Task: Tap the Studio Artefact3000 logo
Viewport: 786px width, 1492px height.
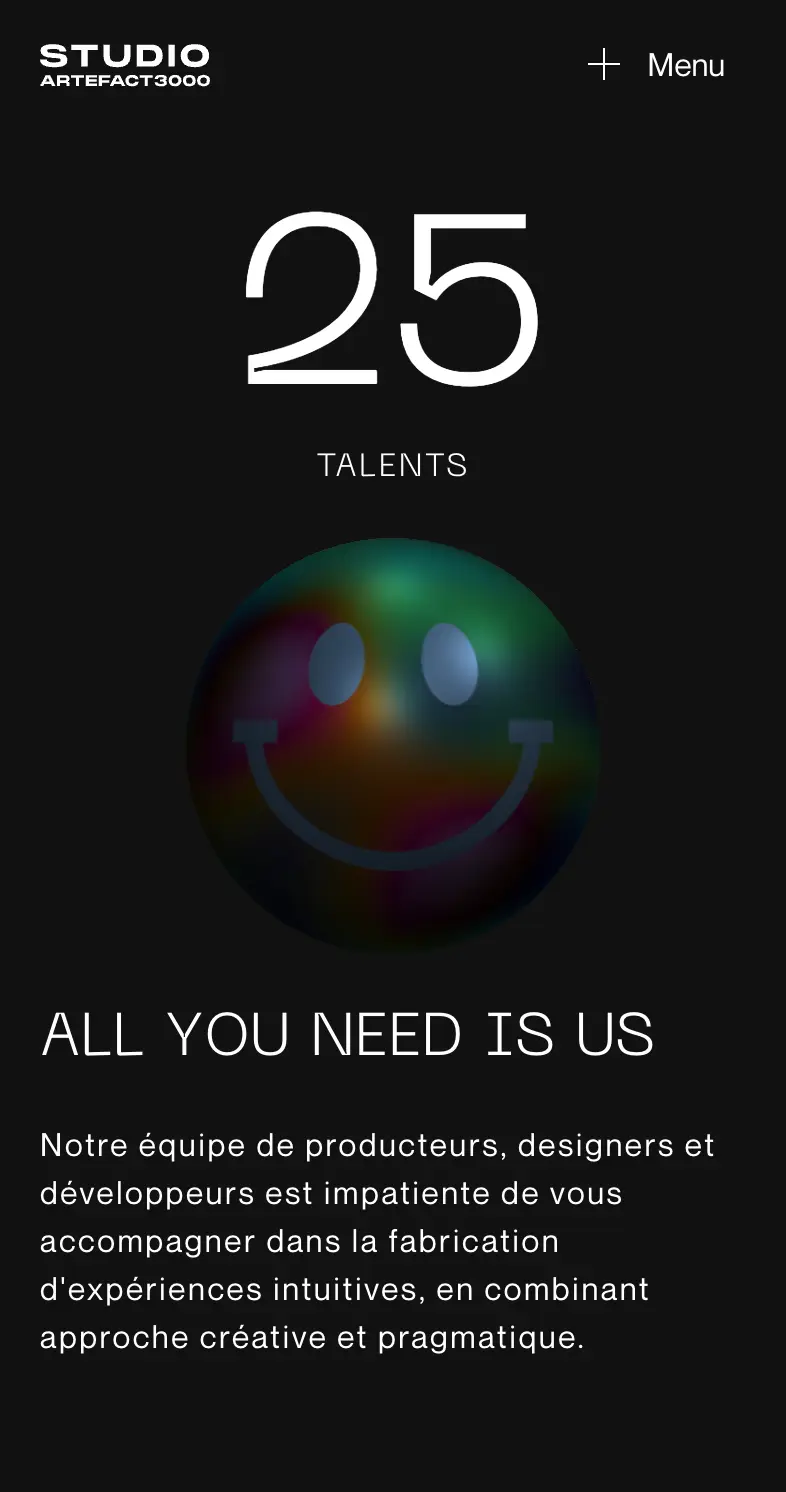Action: pyautogui.click(x=125, y=65)
